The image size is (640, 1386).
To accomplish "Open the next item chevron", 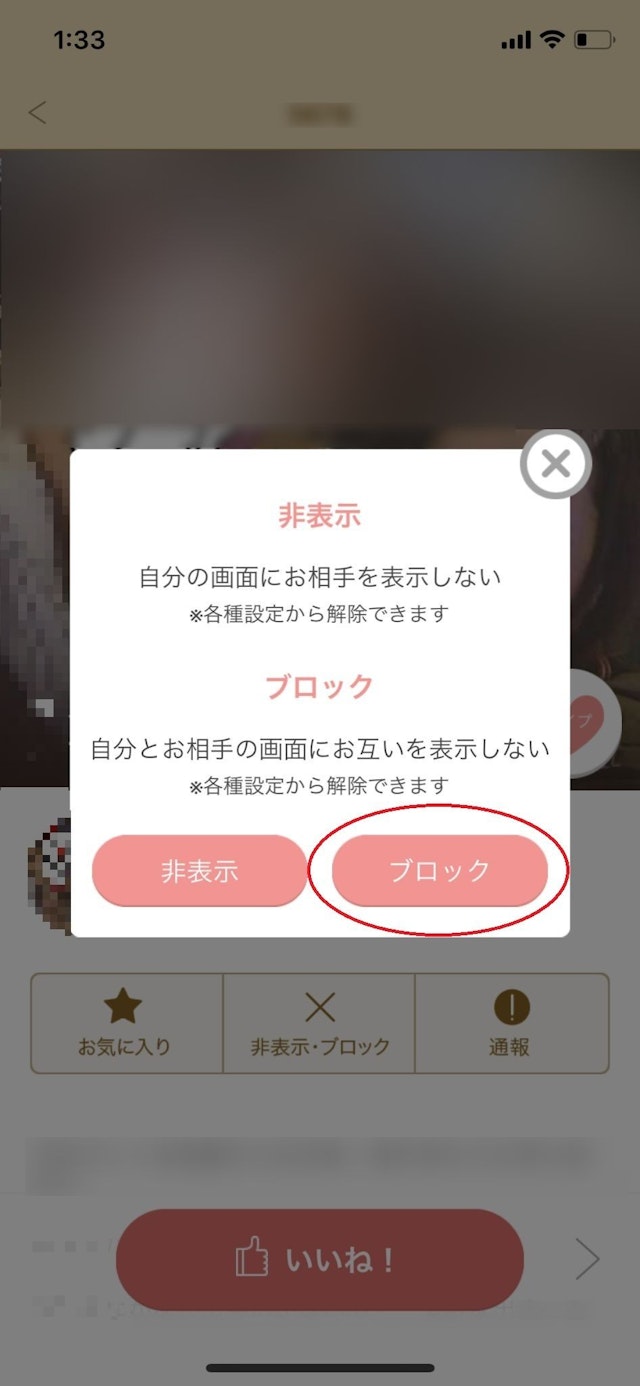I will [x=587, y=1260].
